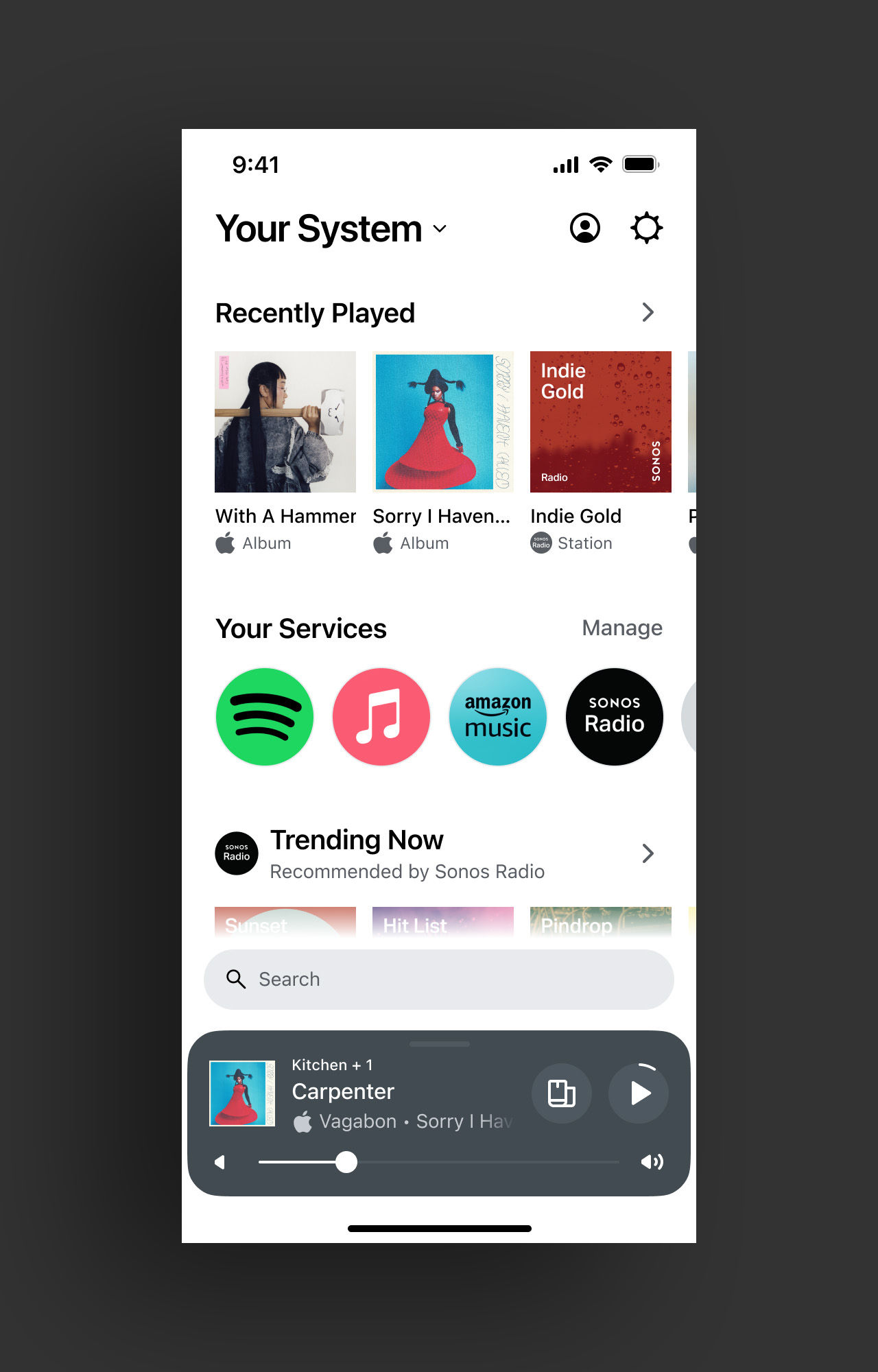Open the account profile icon
This screenshot has width=878, height=1372.
pos(584,228)
